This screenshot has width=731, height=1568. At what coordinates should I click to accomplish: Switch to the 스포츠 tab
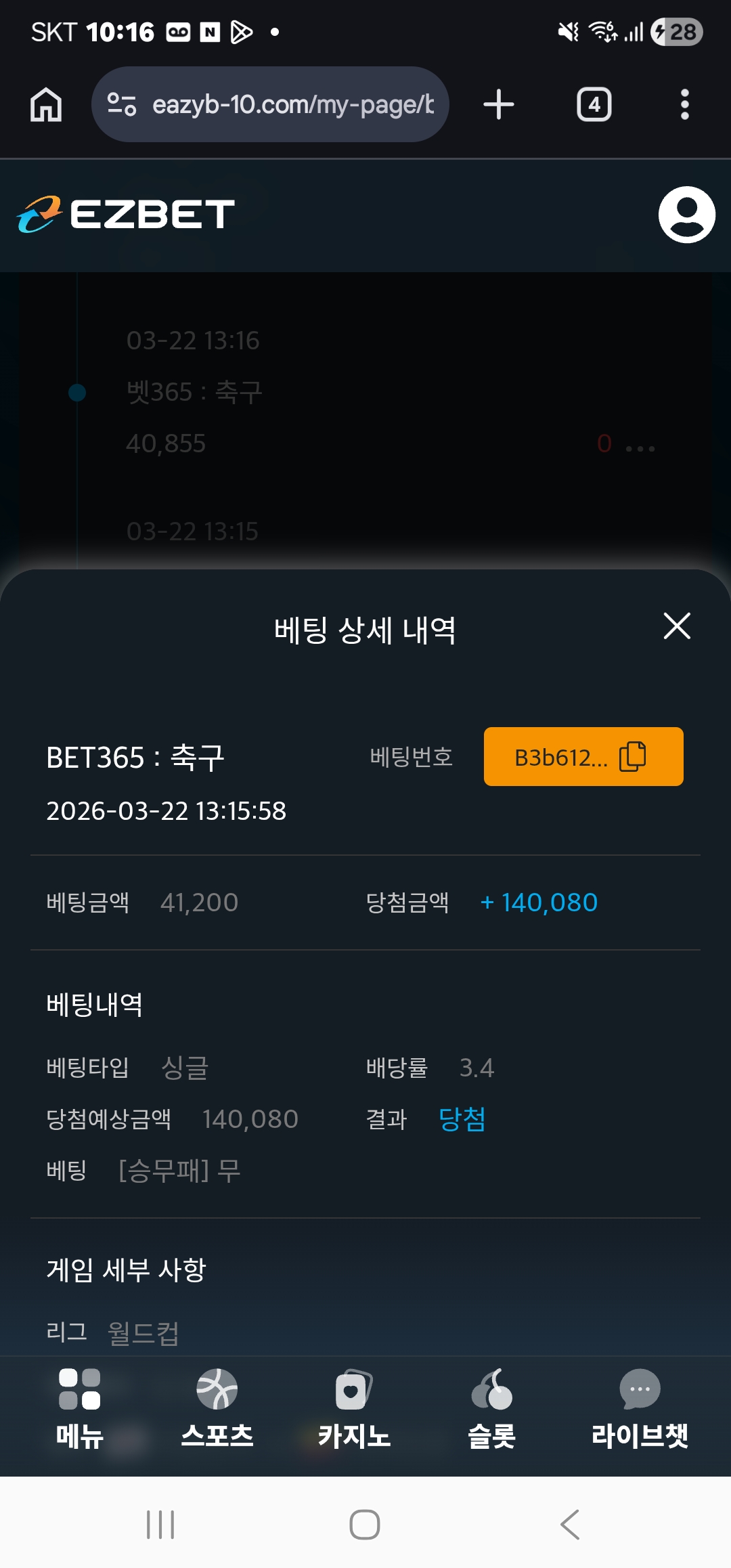217,1408
